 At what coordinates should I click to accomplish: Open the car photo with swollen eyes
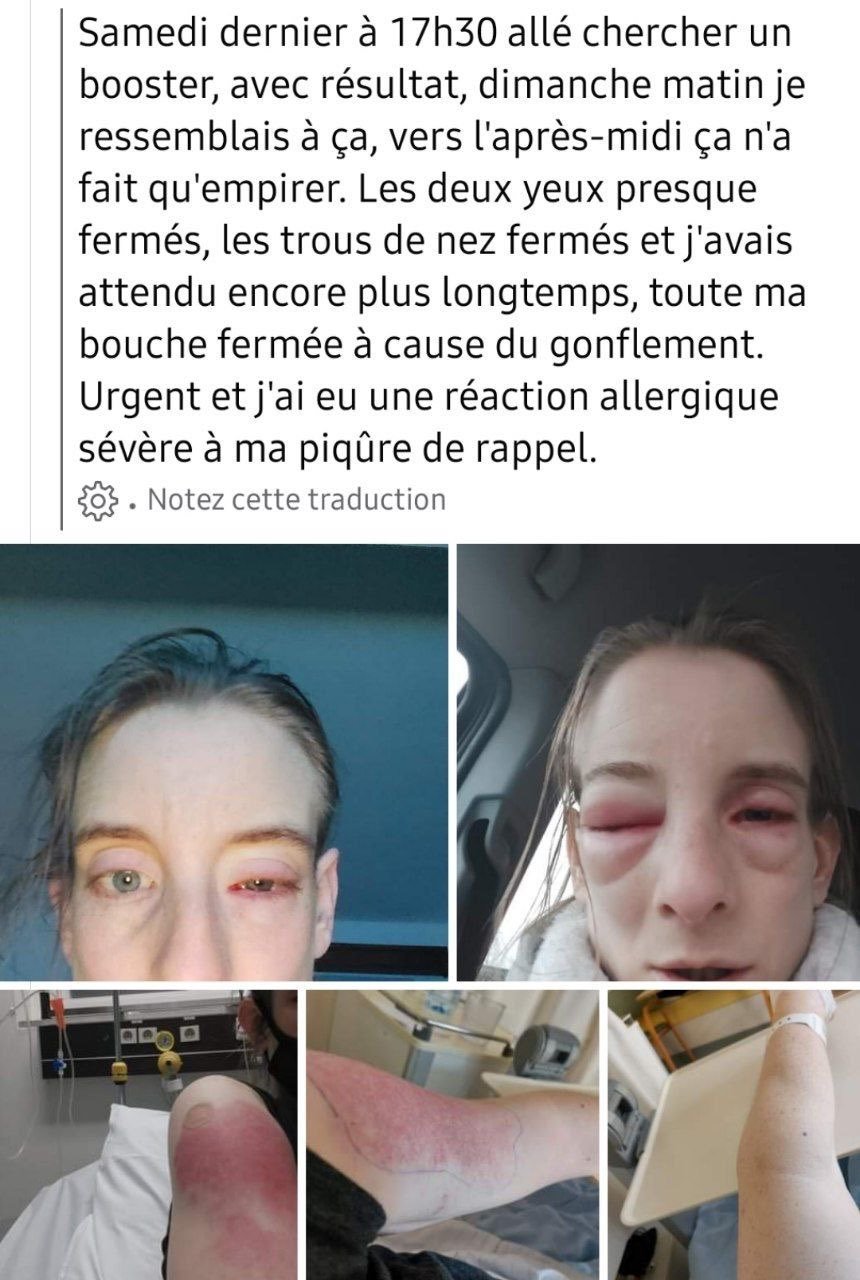[x=659, y=762]
